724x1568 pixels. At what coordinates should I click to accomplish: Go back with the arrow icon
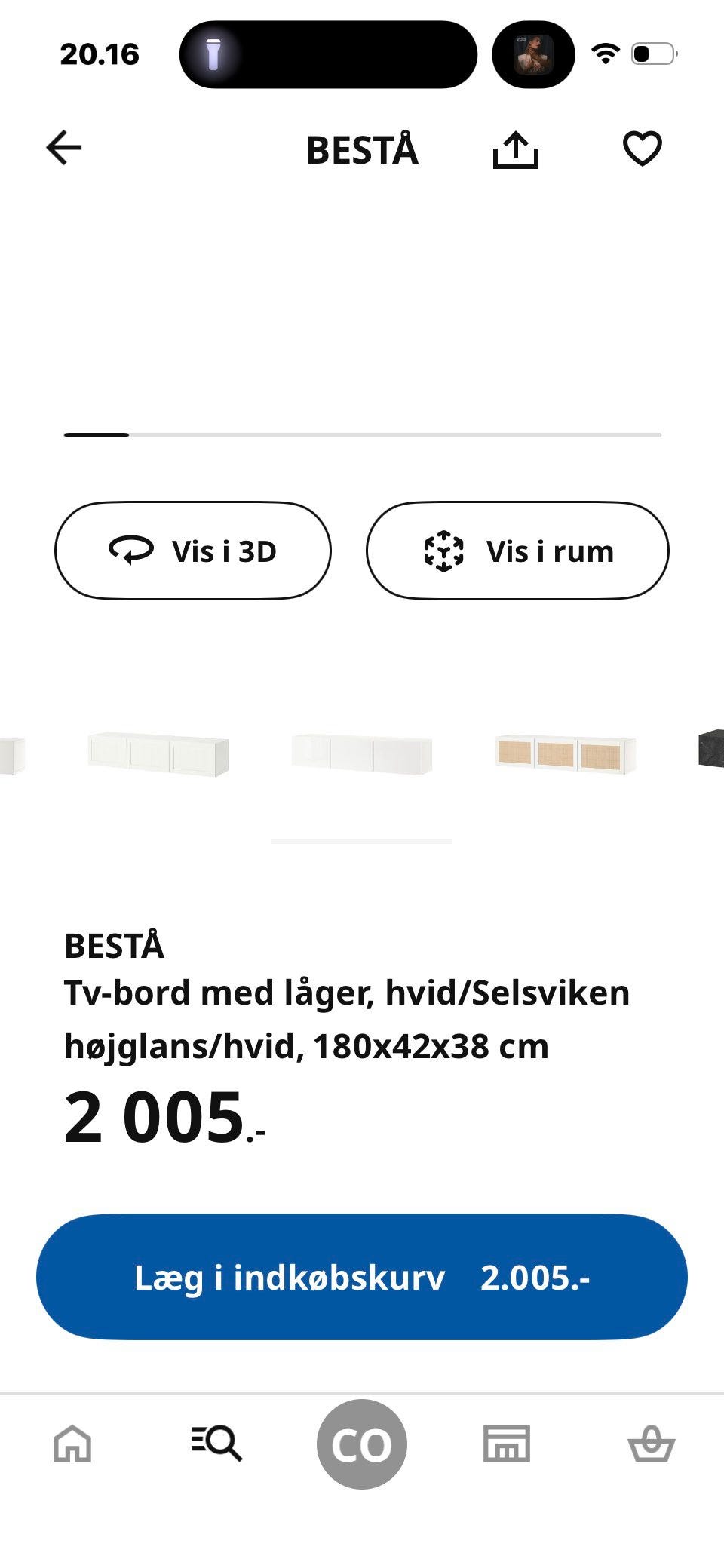[x=64, y=148]
